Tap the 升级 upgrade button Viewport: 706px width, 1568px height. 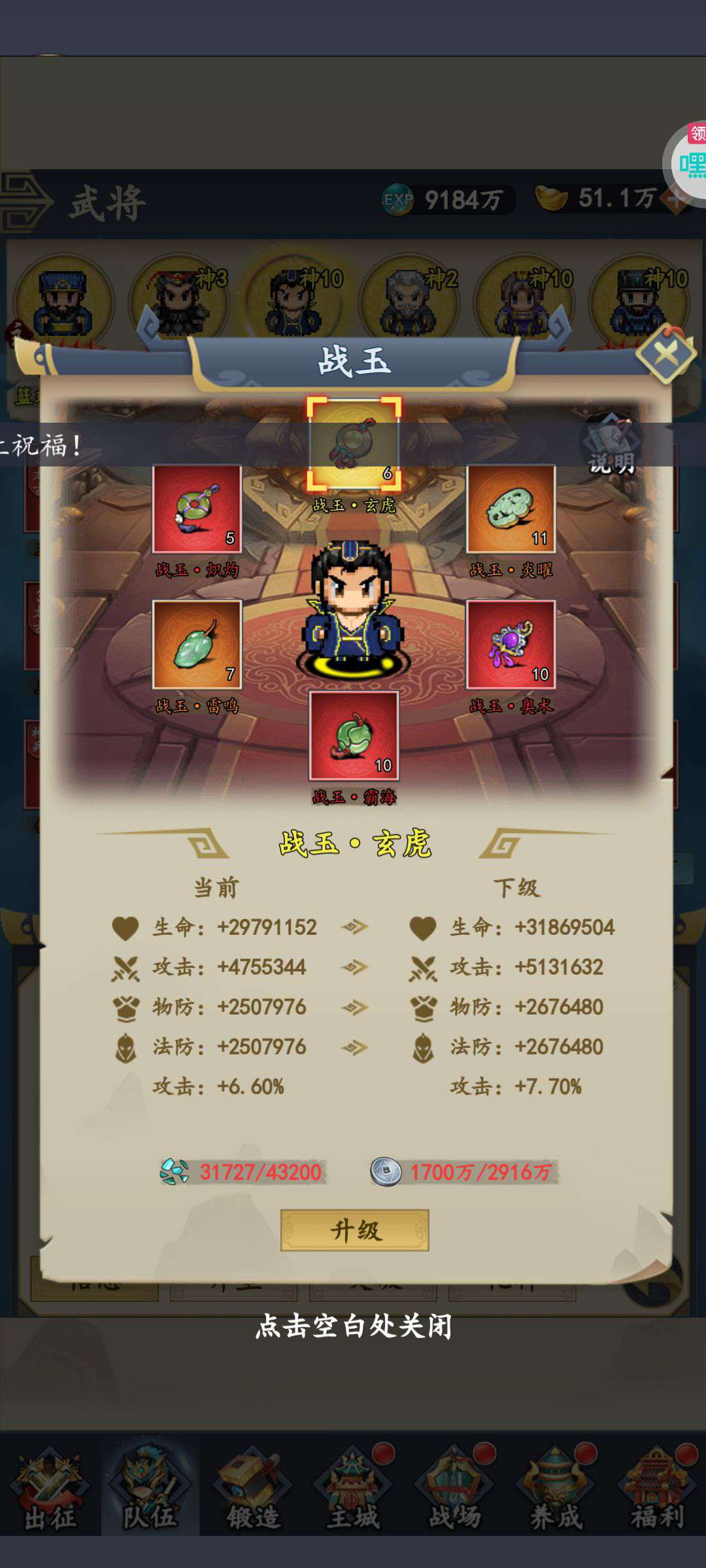[x=354, y=1230]
